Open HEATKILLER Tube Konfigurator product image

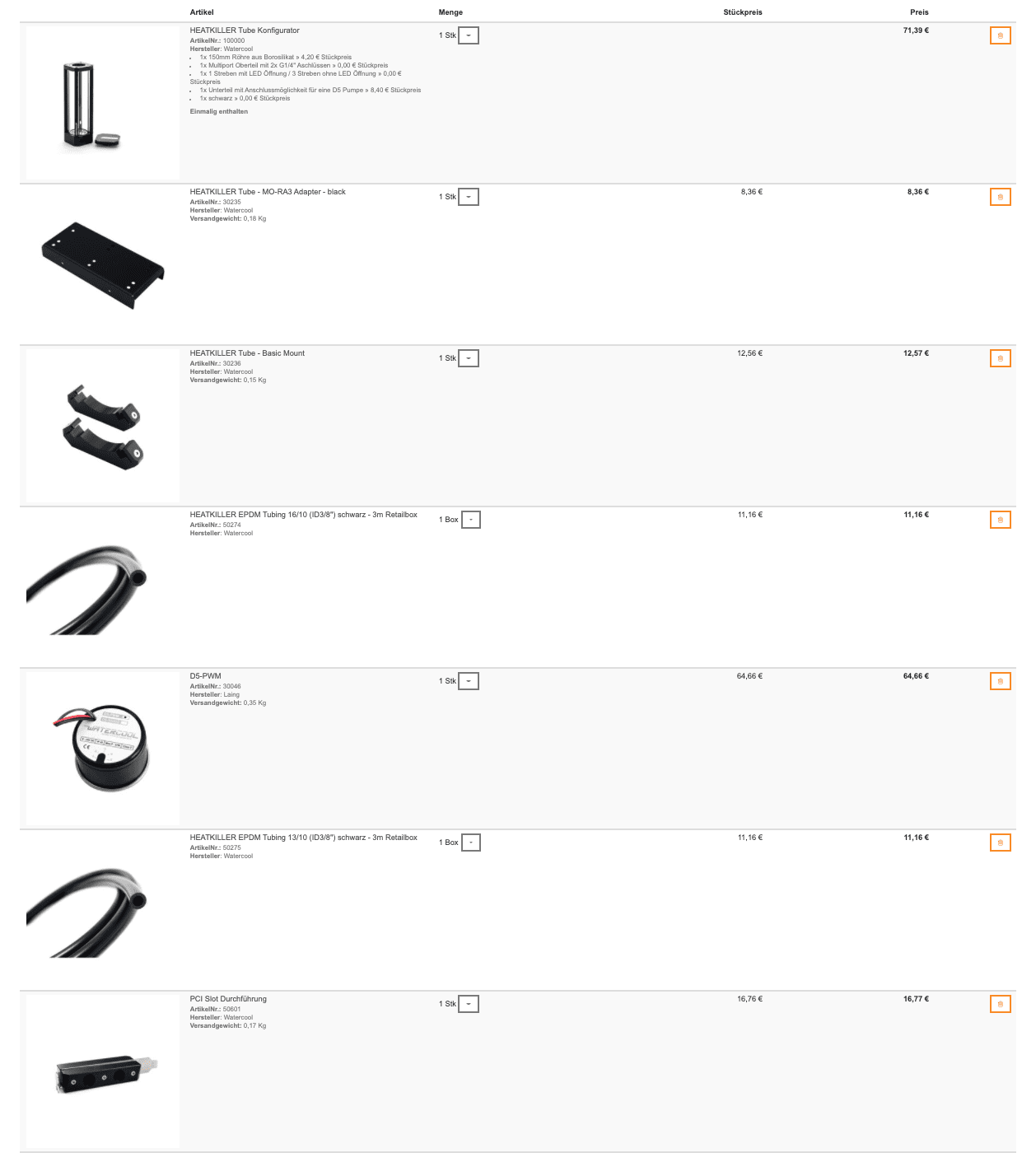tap(102, 104)
